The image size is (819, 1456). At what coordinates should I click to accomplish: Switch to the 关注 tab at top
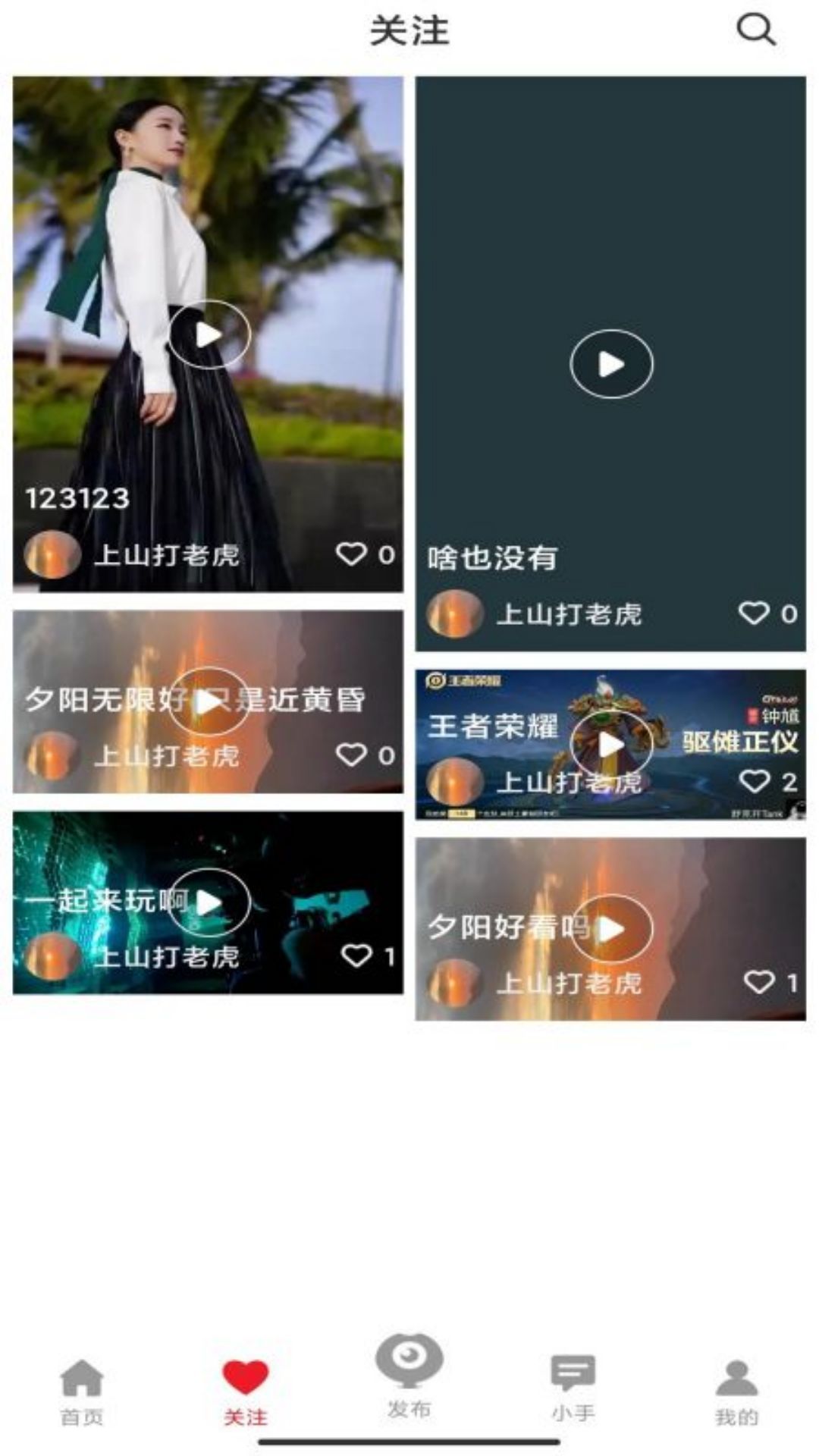click(x=409, y=29)
